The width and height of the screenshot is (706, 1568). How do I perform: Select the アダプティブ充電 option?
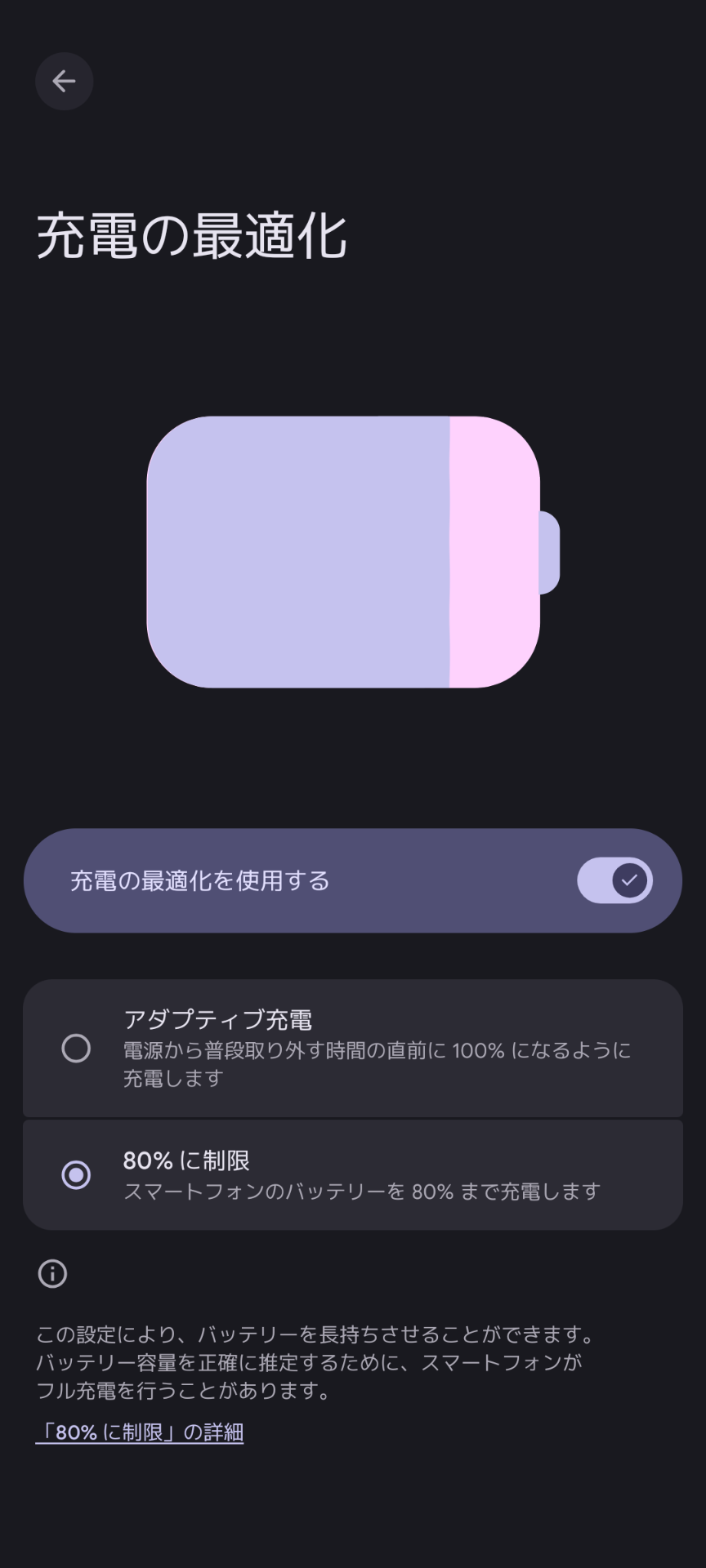(76, 1048)
